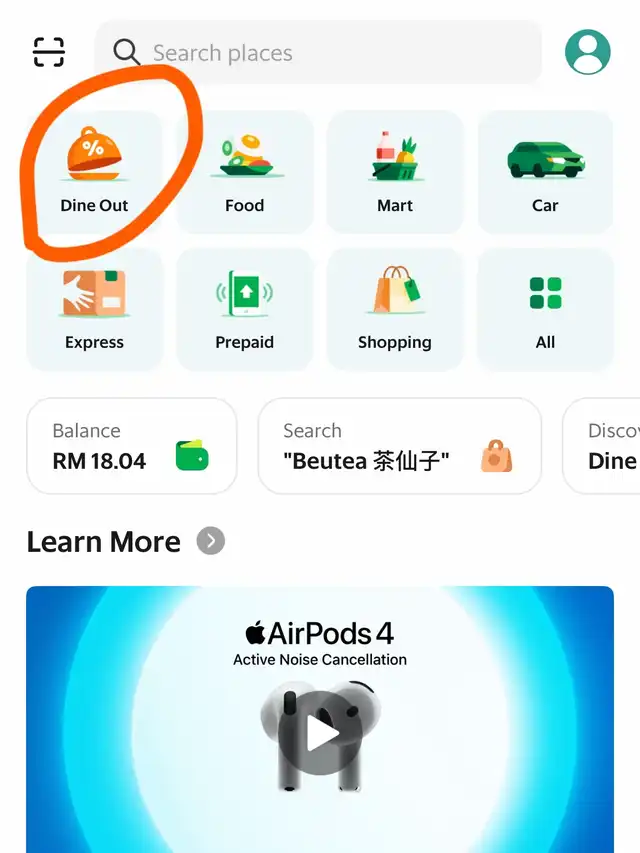View All services

[x=545, y=308]
